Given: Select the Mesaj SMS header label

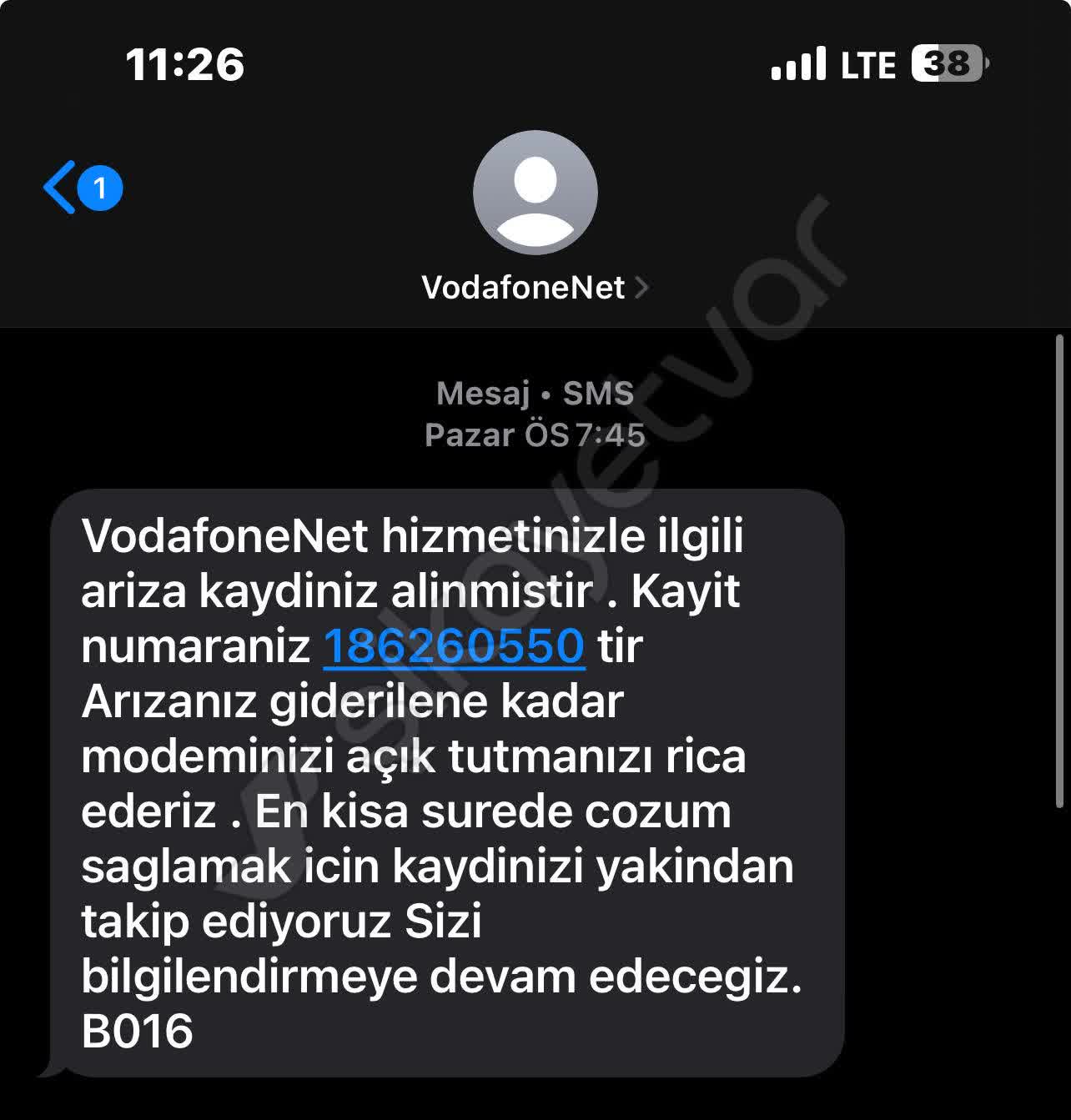Looking at the screenshot, I should click(535, 392).
